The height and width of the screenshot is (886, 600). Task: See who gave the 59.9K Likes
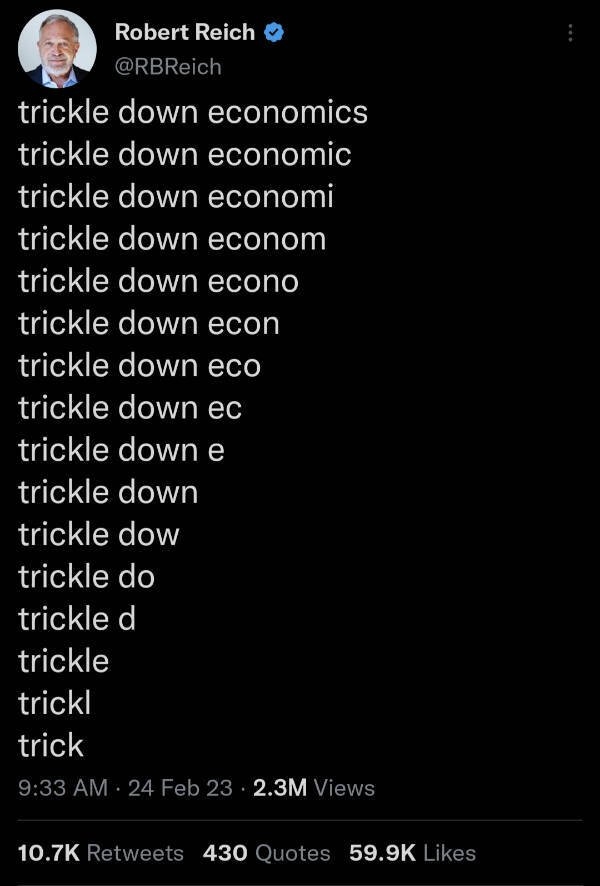pos(412,852)
